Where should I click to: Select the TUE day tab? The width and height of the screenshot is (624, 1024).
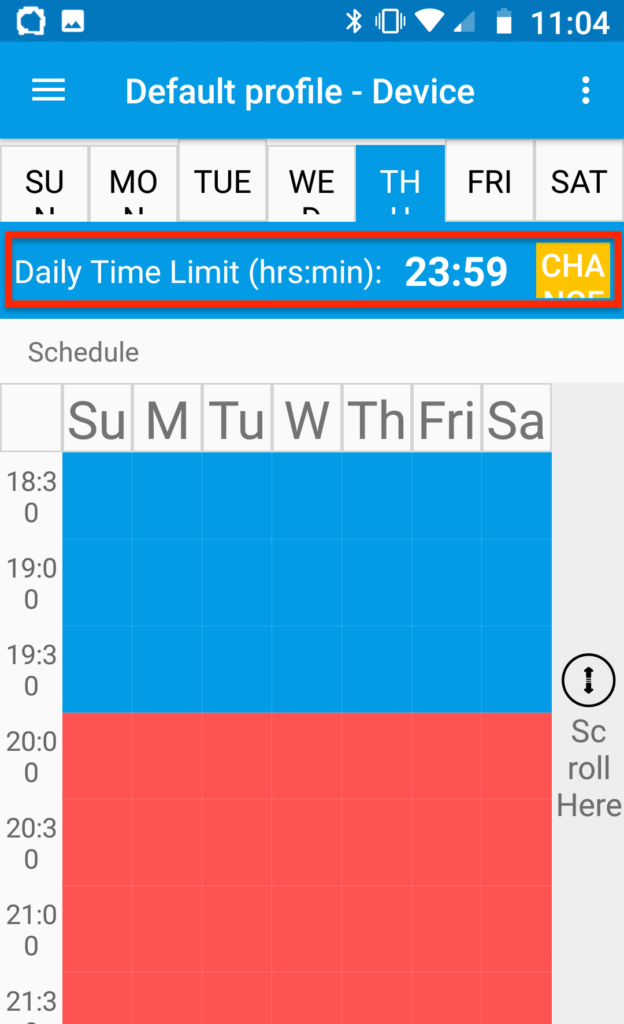223,183
